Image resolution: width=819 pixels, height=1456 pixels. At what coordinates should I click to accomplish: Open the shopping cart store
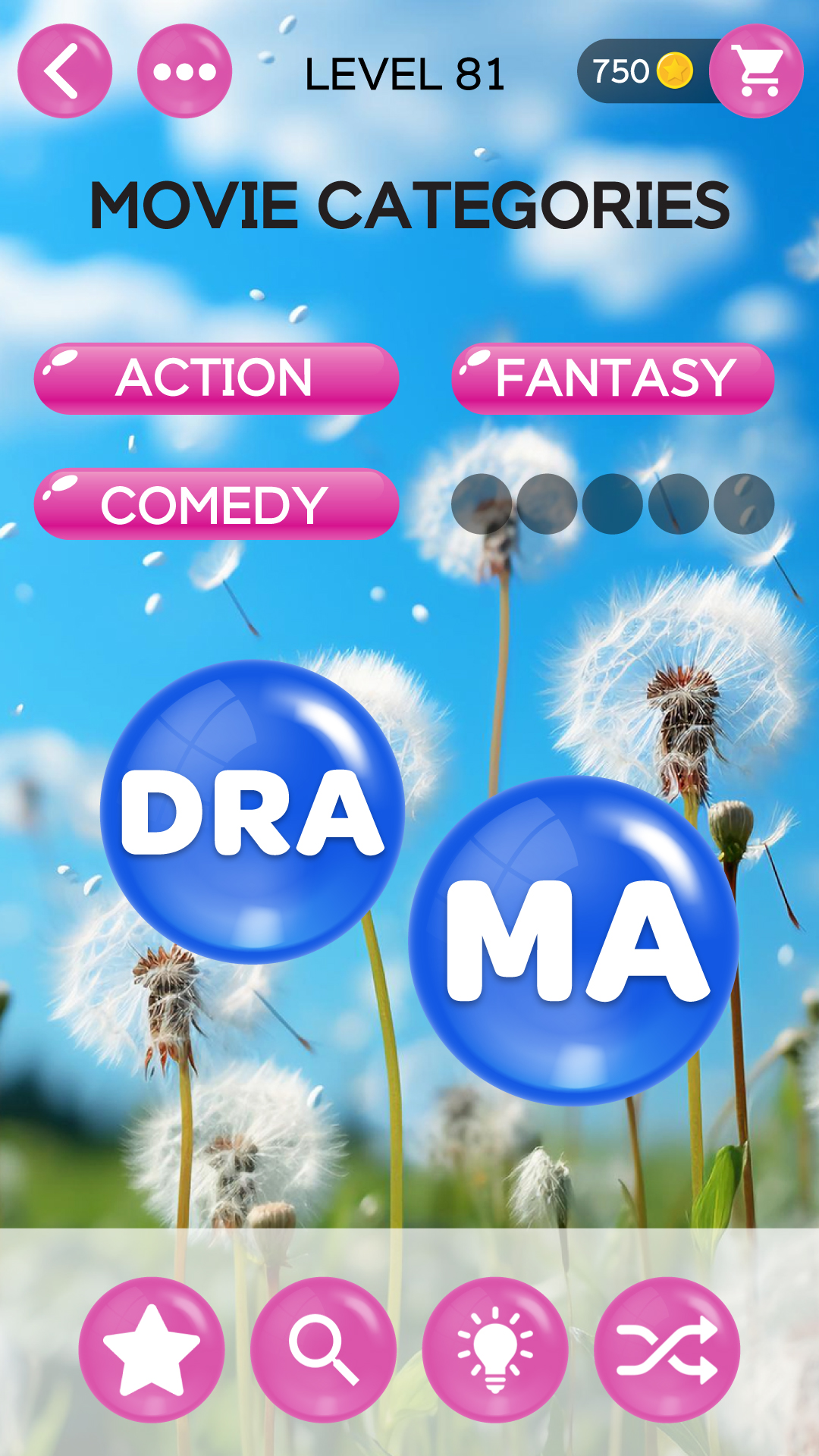pyautogui.click(x=754, y=72)
